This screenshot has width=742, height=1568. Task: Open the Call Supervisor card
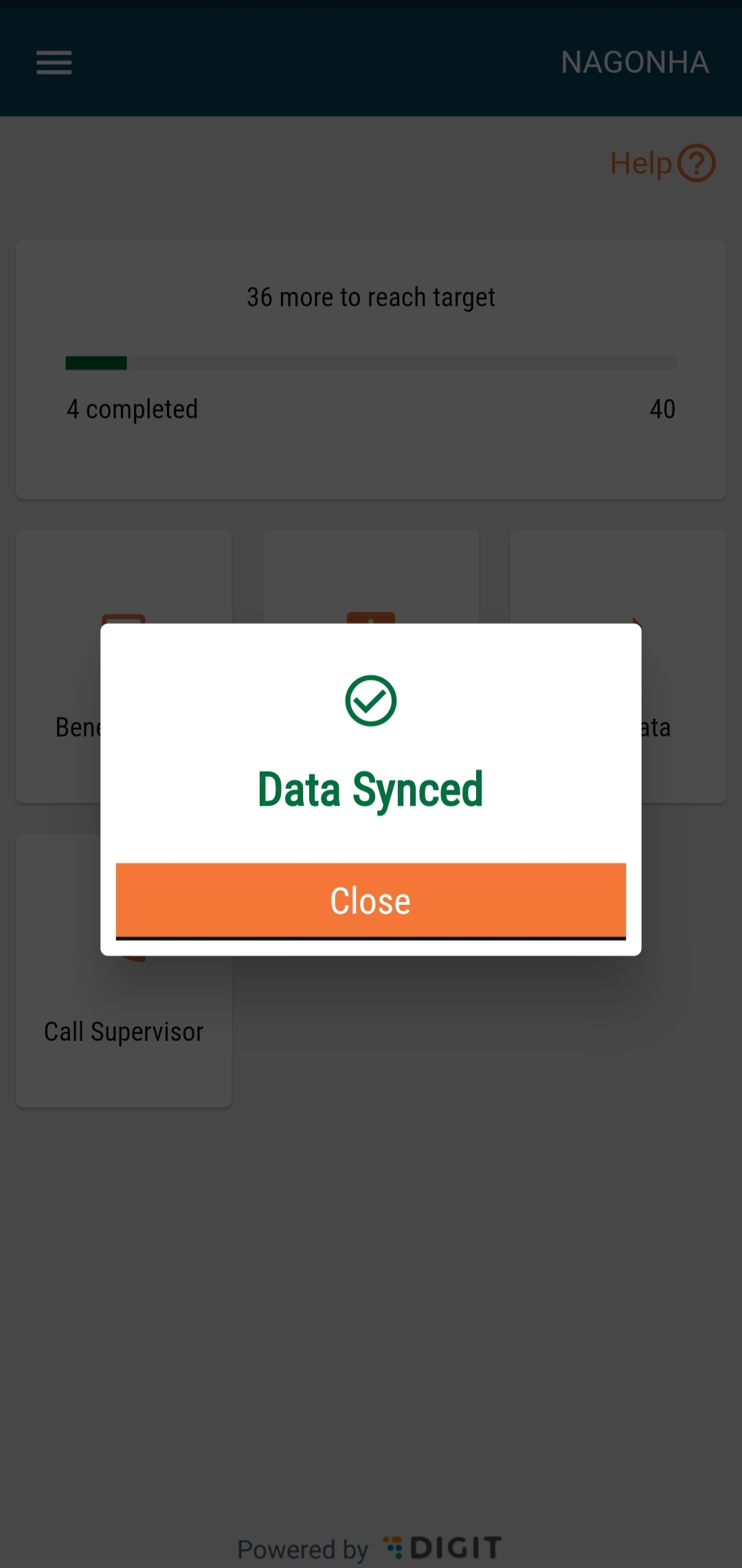coord(124,1031)
